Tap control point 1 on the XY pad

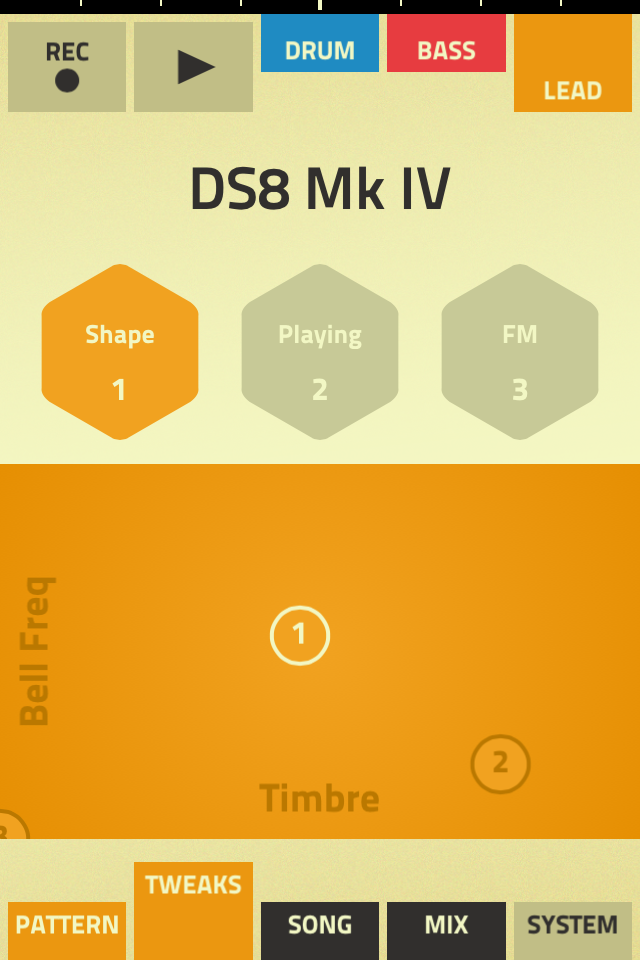pyautogui.click(x=300, y=635)
